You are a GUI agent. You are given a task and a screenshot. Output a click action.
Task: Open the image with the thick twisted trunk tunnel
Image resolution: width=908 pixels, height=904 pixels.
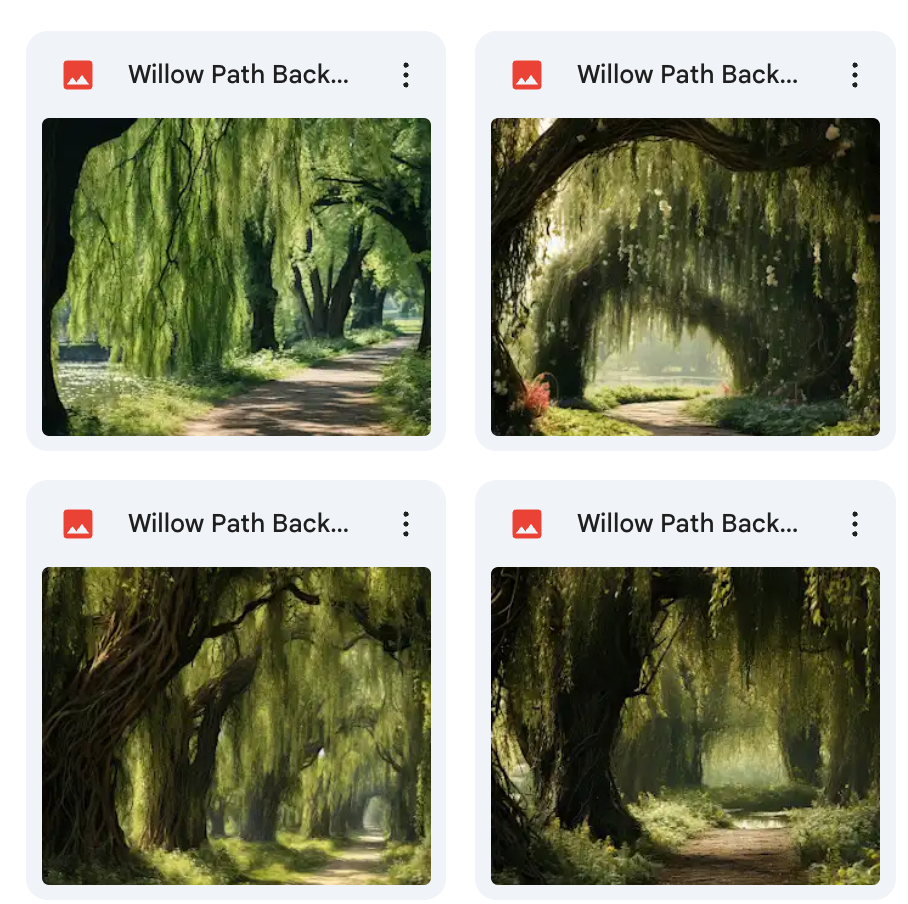tap(236, 726)
